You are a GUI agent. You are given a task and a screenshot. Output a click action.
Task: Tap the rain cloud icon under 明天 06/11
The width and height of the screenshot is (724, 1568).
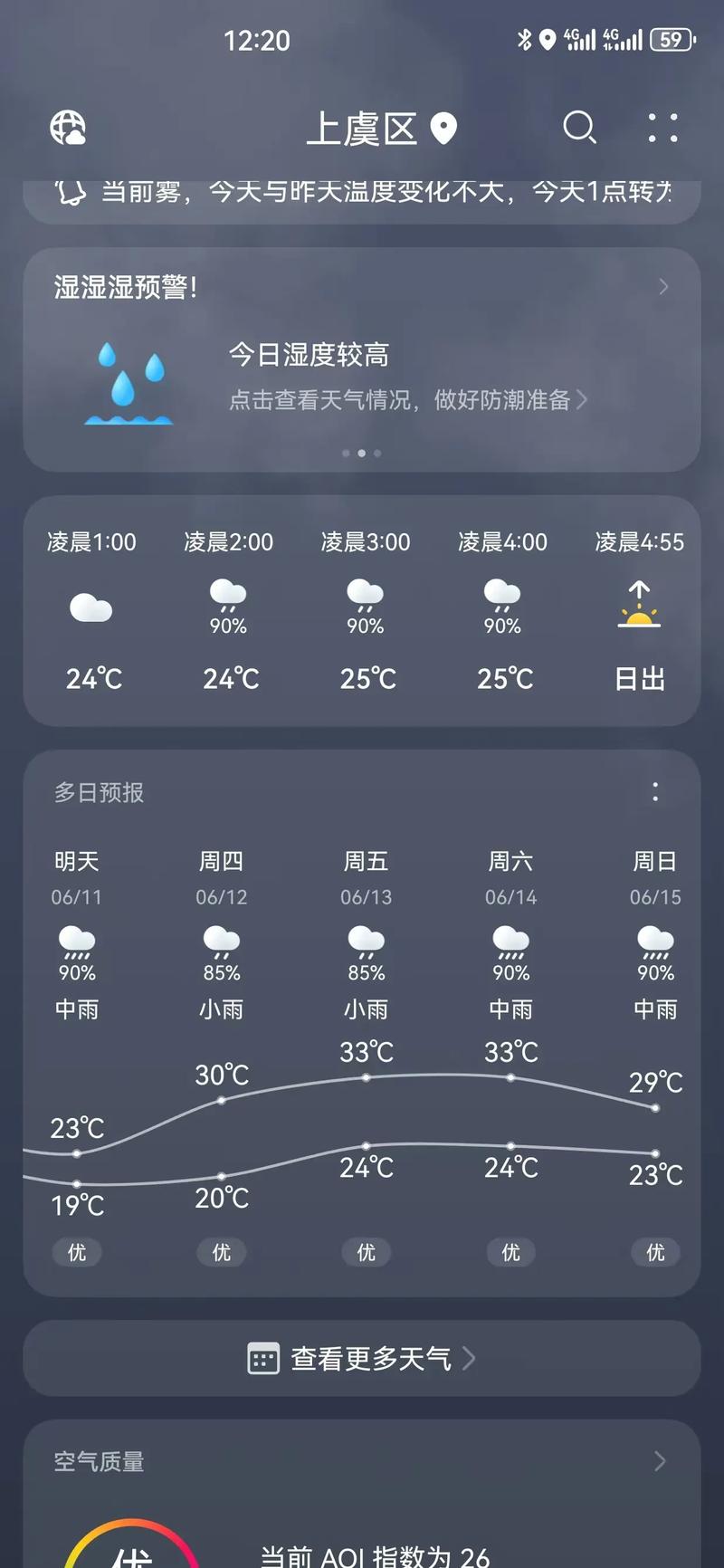[x=76, y=942]
